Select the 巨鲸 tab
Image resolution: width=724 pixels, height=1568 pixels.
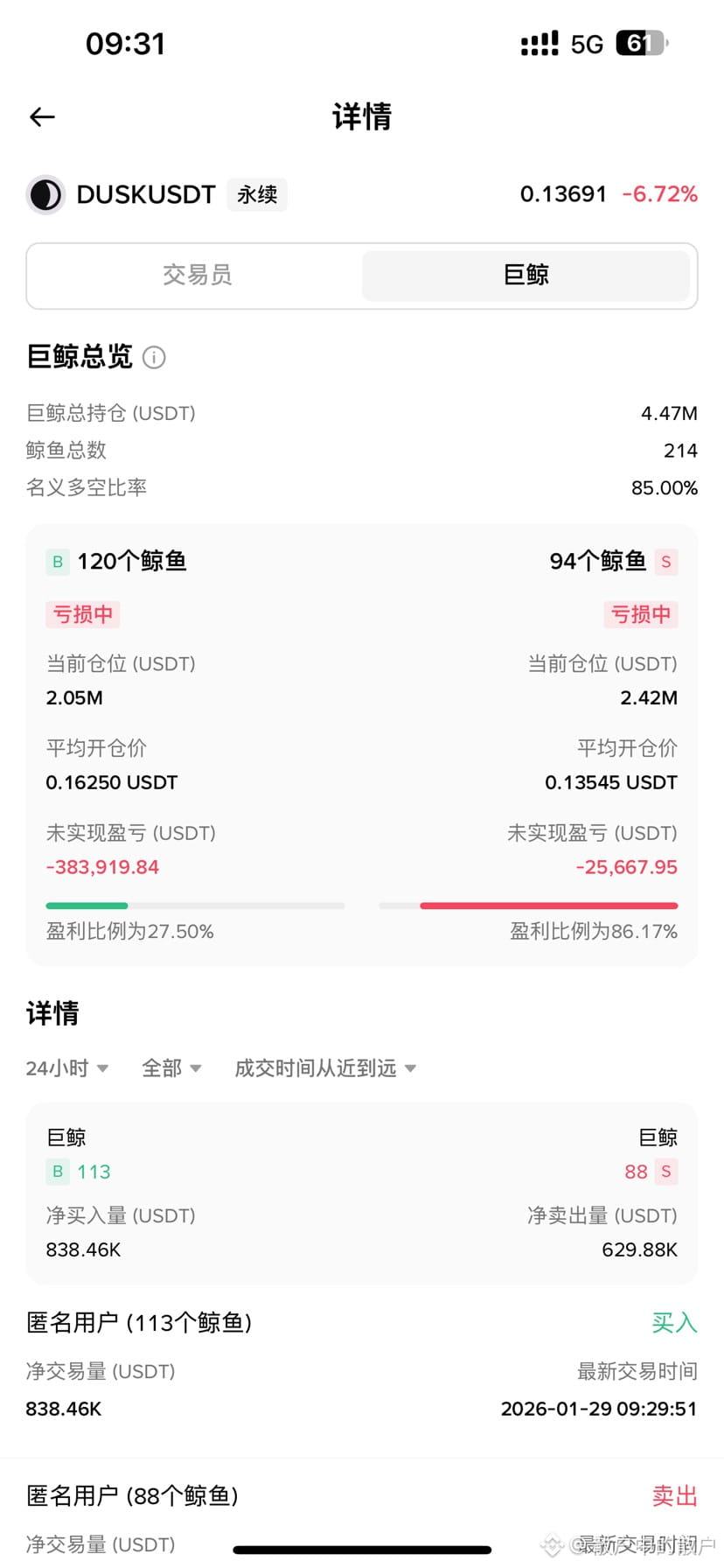point(526,276)
